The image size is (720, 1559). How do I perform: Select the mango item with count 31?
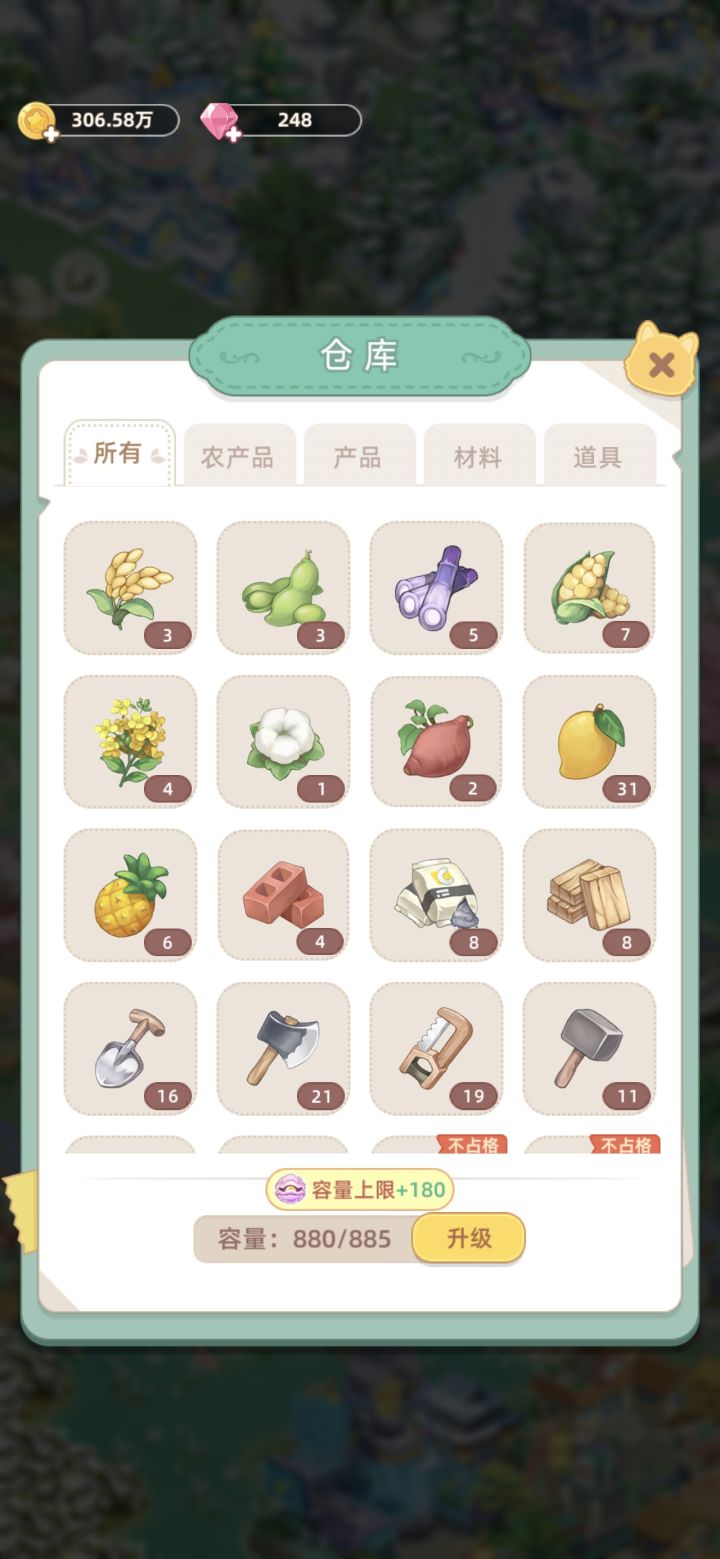[589, 741]
